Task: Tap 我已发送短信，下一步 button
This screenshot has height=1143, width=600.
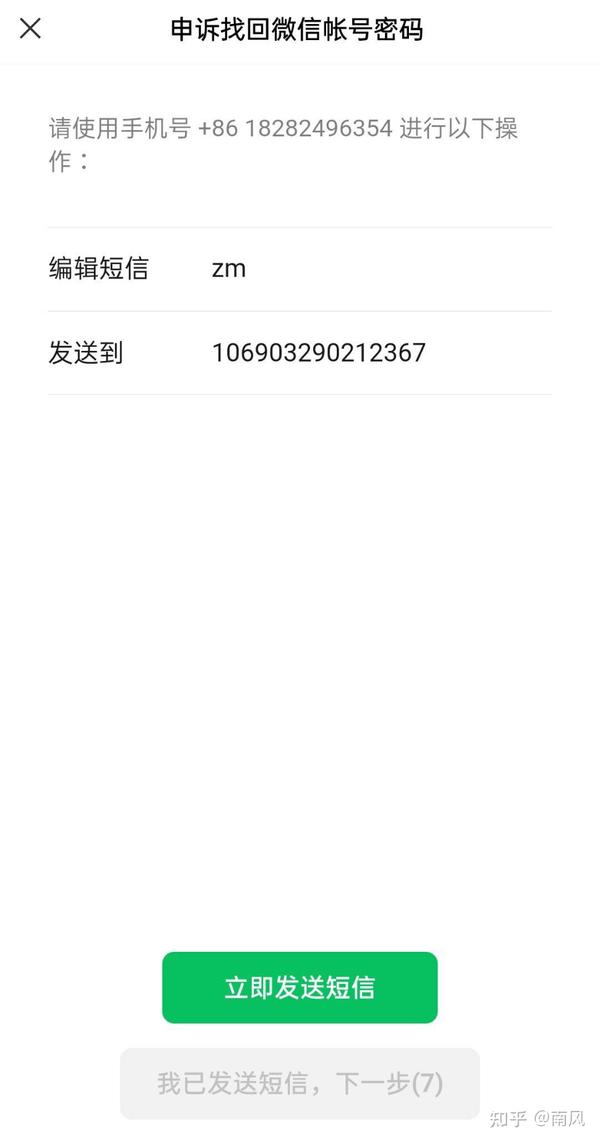Action: [x=299, y=1083]
